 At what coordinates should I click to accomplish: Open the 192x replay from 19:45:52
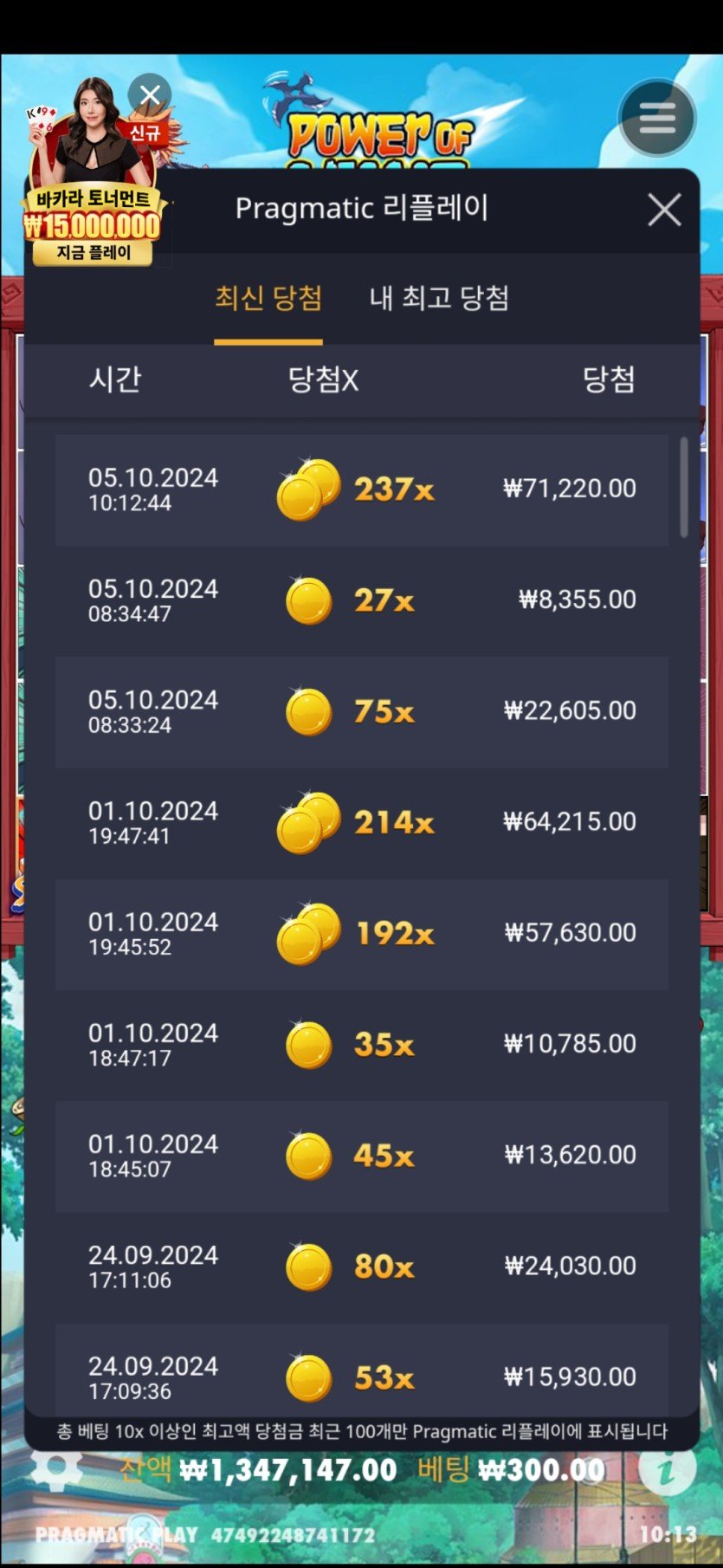click(362, 933)
